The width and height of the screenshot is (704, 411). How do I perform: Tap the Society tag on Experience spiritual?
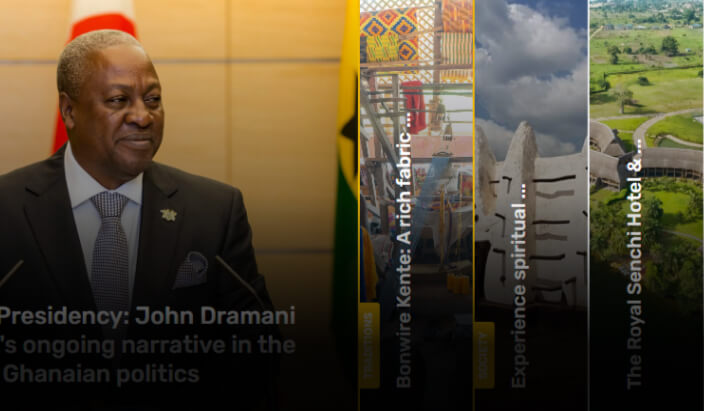[x=484, y=355]
